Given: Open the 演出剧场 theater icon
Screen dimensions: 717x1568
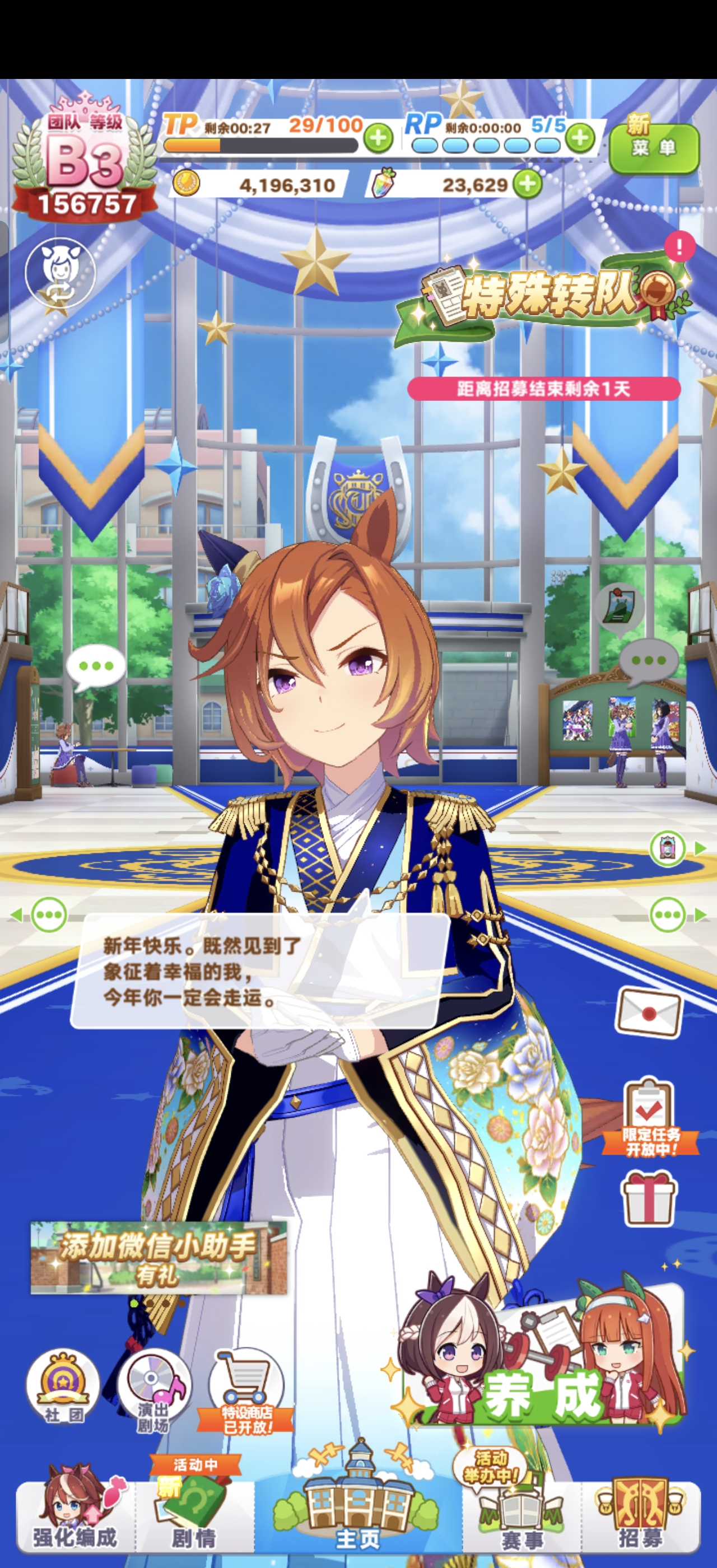Looking at the screenshot, I should (x=154, y=1388).
